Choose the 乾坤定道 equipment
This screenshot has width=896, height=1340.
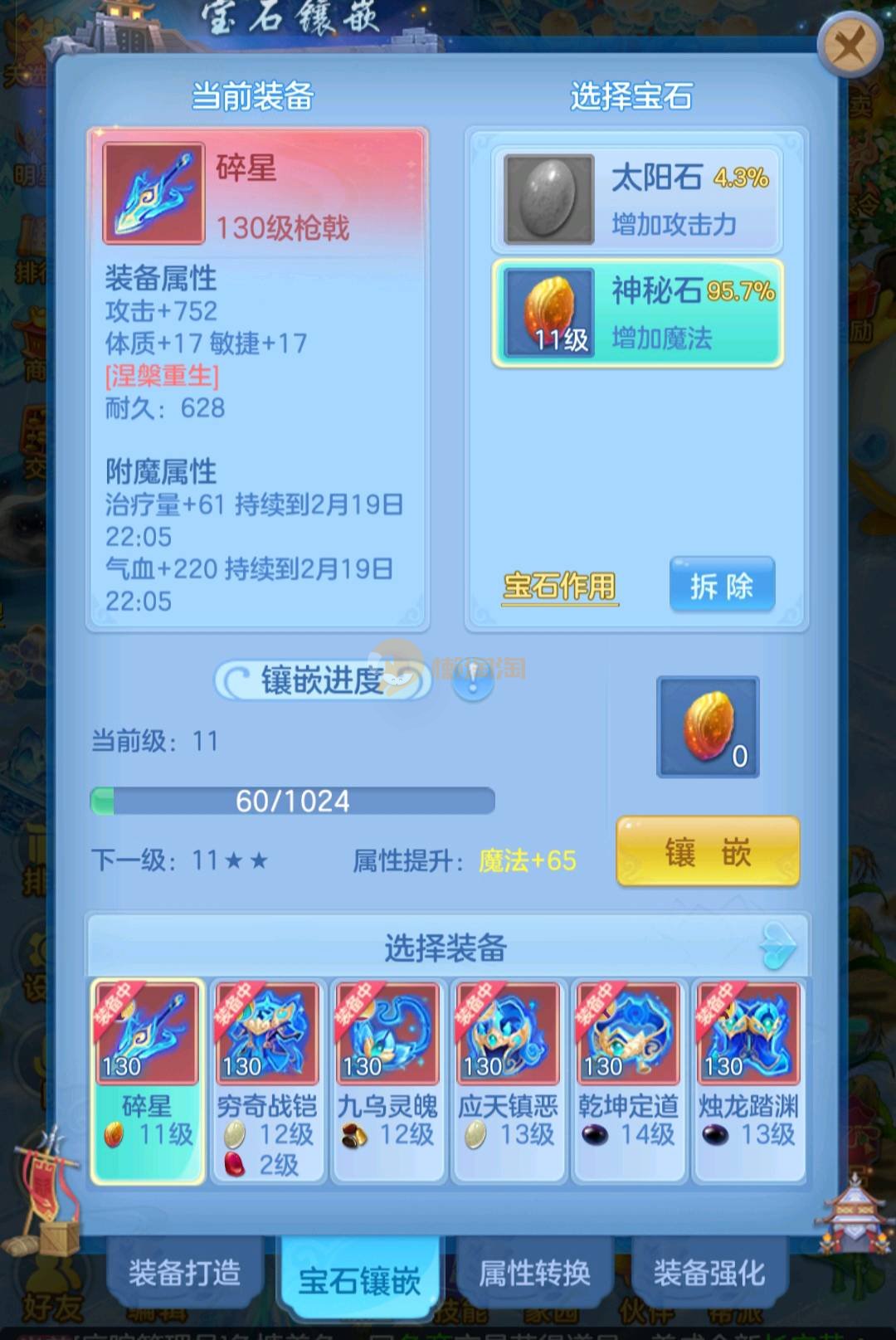(628, 1079)
